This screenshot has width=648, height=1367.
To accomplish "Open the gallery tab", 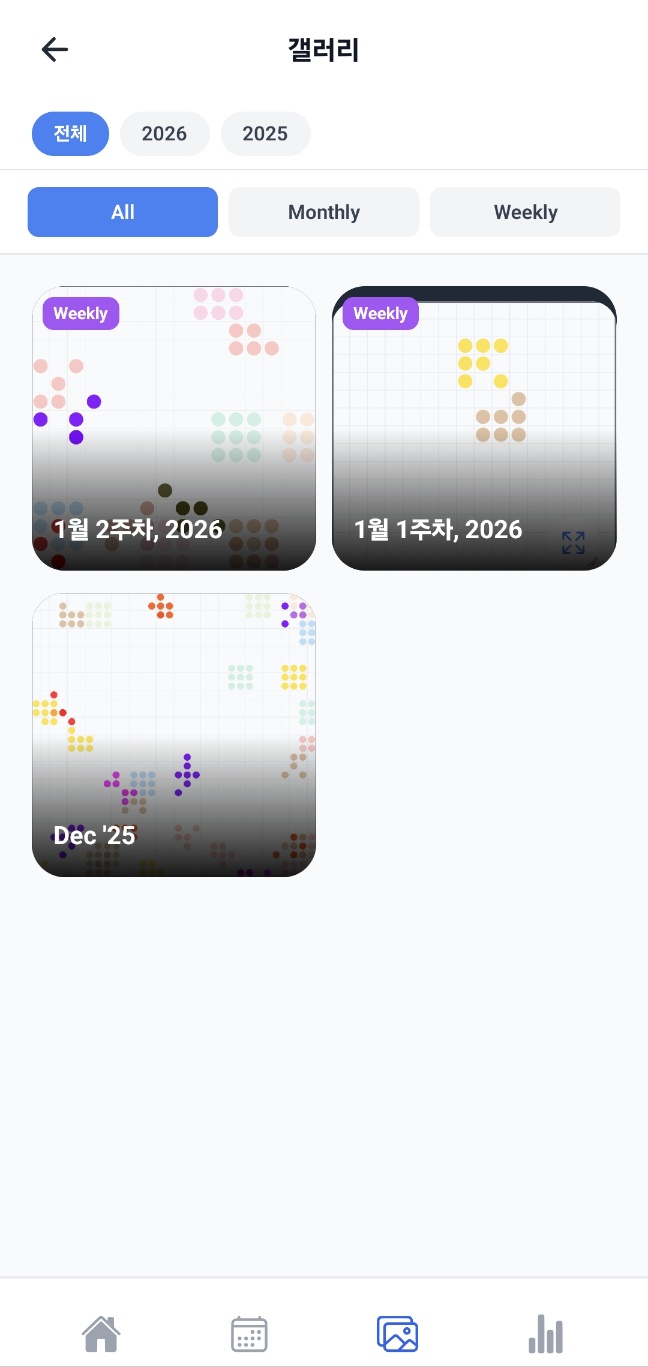I will pos(397,1333).
